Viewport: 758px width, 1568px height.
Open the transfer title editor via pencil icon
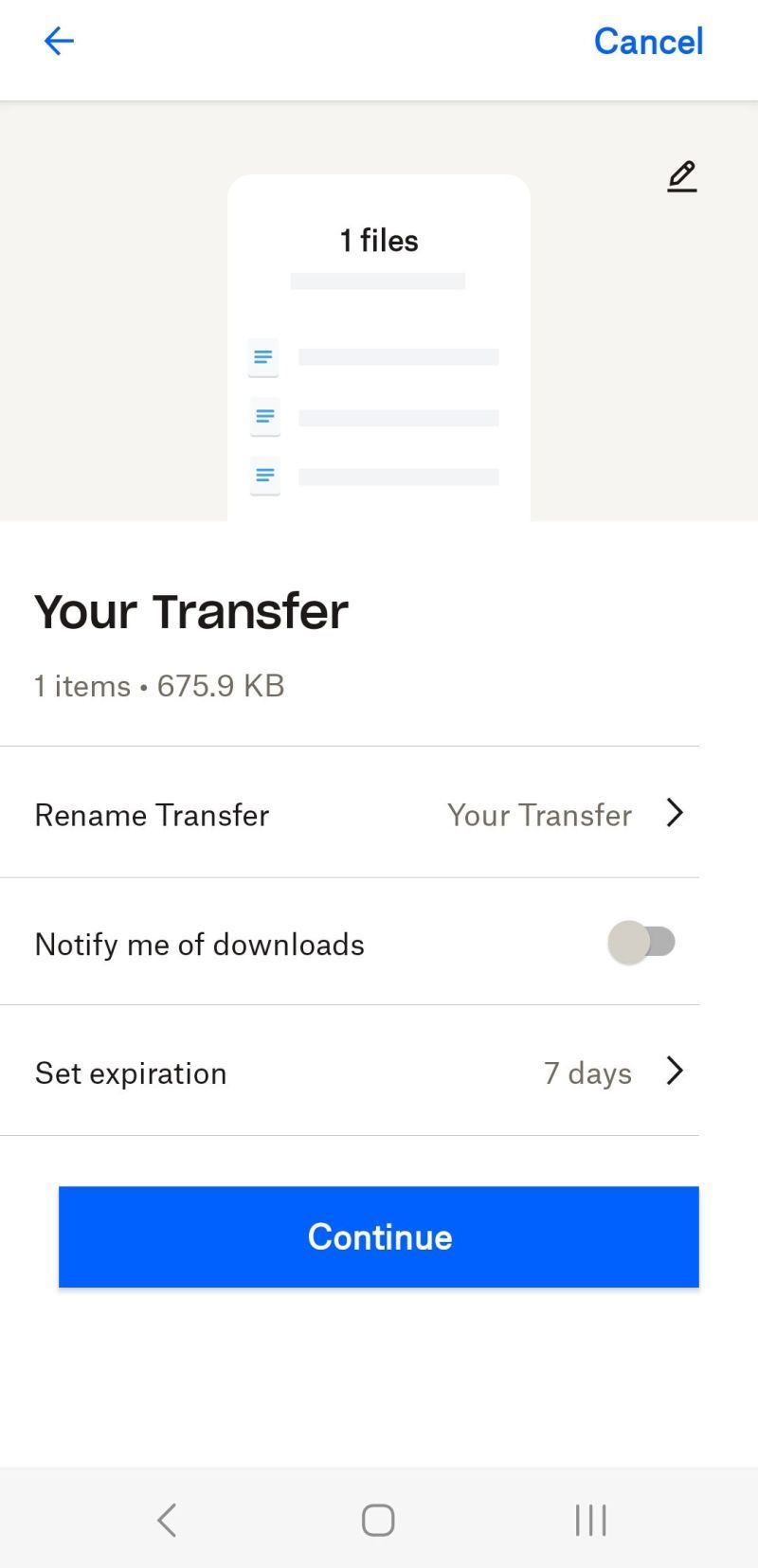680,176
